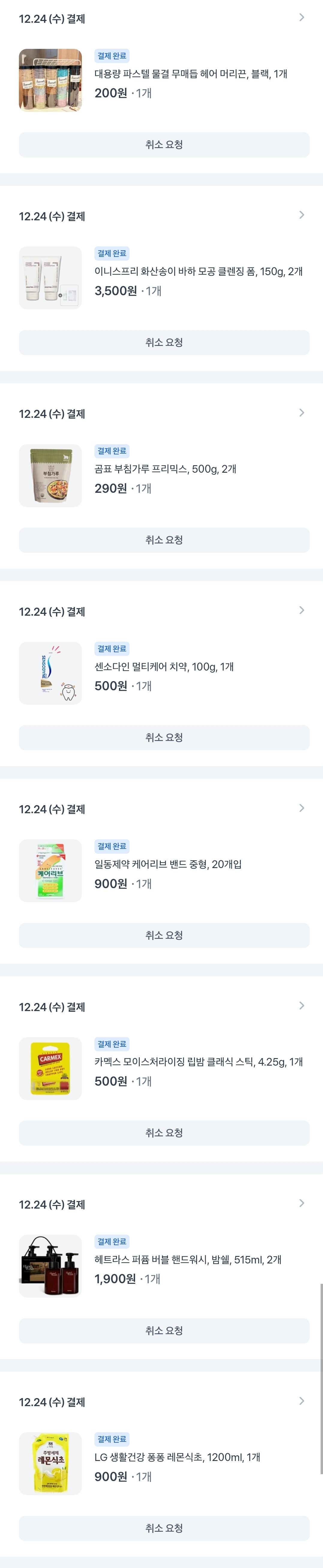Cancel the LG 퐁퐁 레몬식초 order
Screen dimensions: 323x1568
164,1528
